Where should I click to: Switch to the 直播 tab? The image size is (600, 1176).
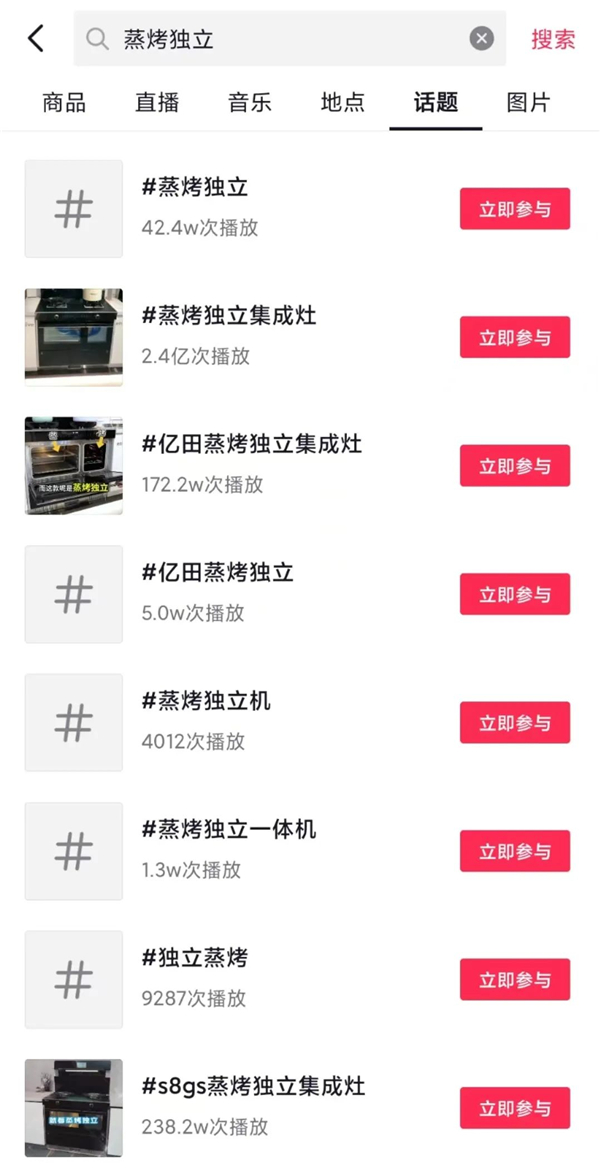coord(157,102)
